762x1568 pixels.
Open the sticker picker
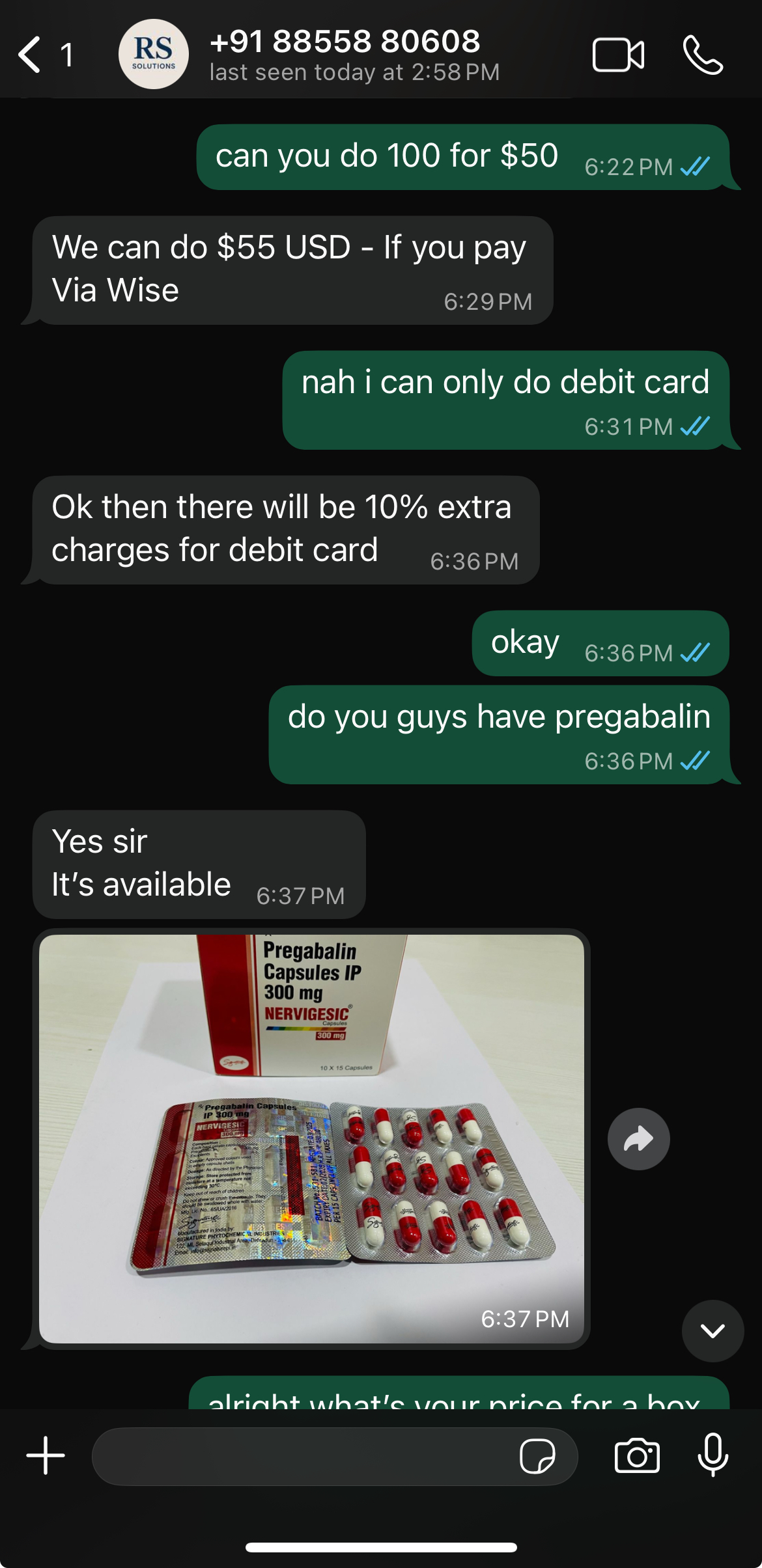pyautogui.click(x=537, y=1456)
